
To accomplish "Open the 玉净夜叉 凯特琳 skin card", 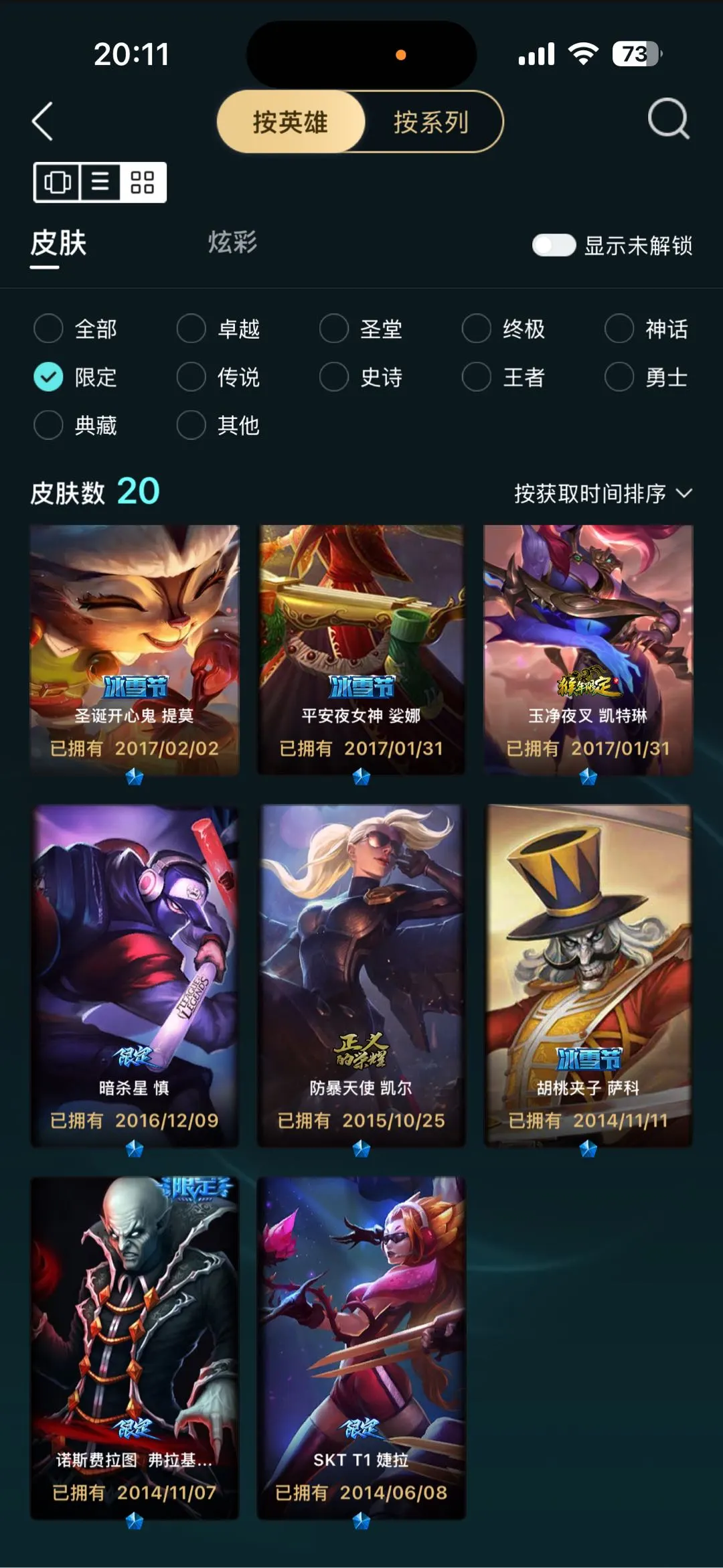I will tap(588, 650).
